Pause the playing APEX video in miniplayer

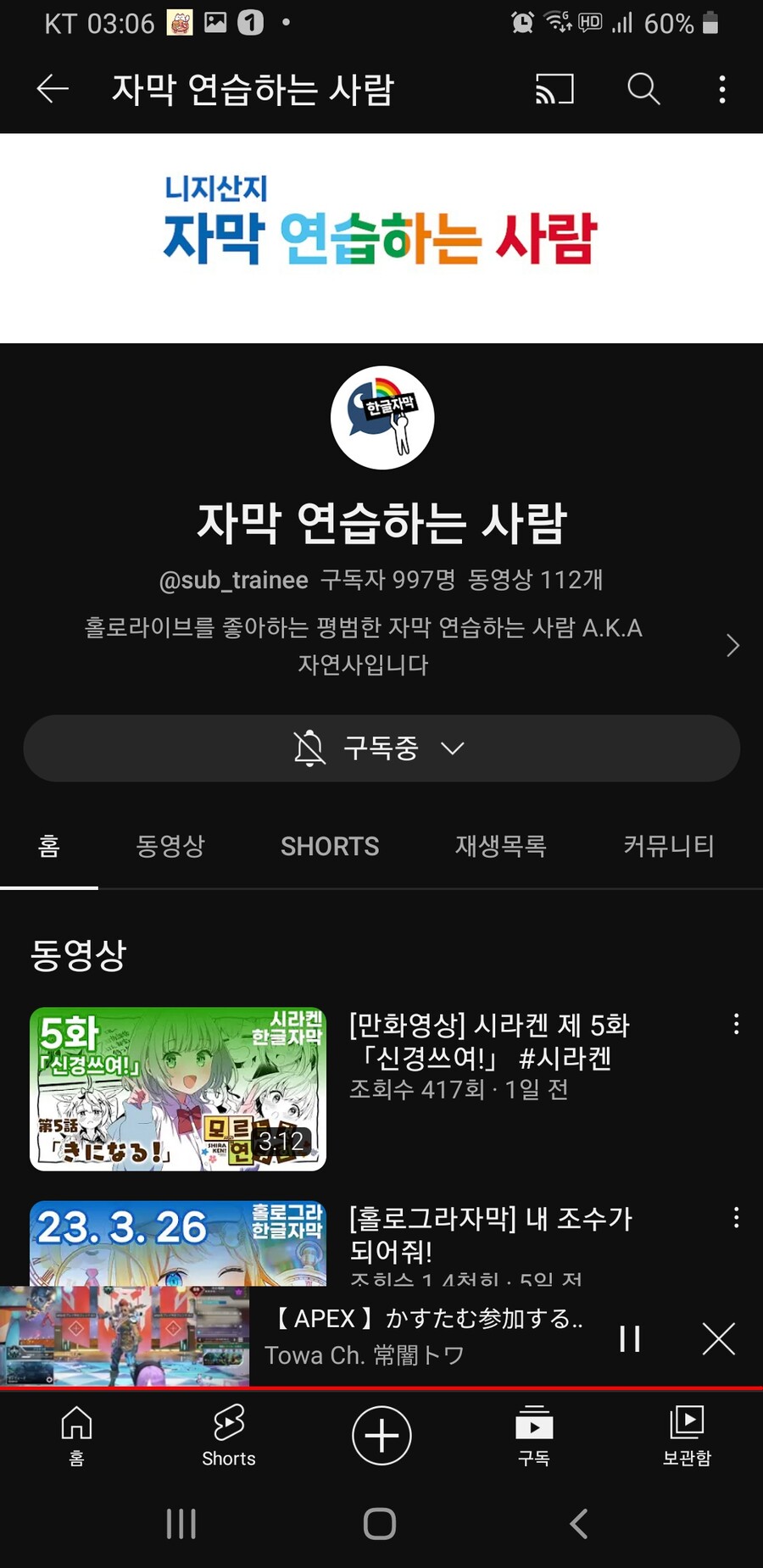coord(629,1337)
